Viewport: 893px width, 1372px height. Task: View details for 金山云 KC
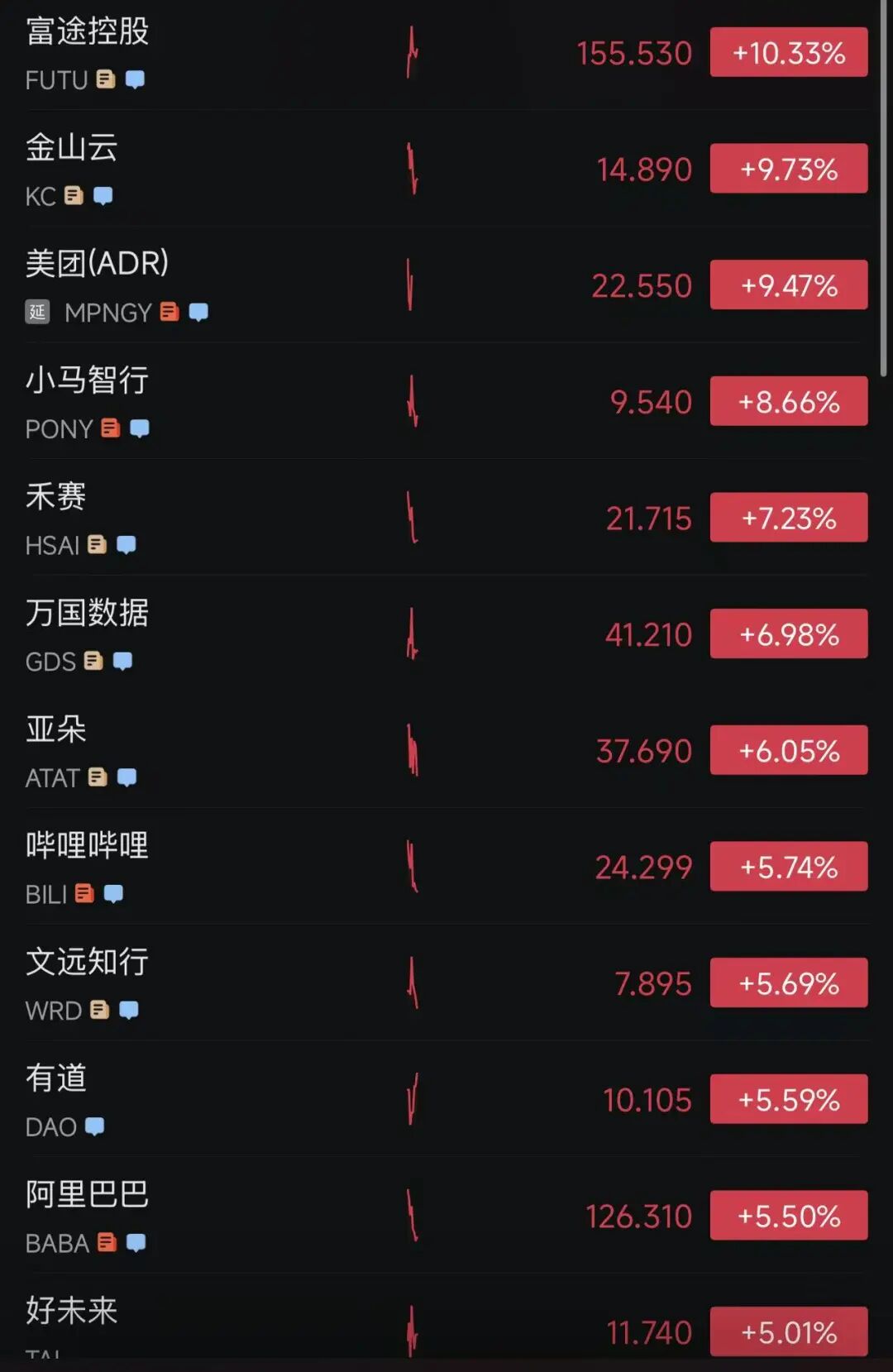[x=72, y=149]
